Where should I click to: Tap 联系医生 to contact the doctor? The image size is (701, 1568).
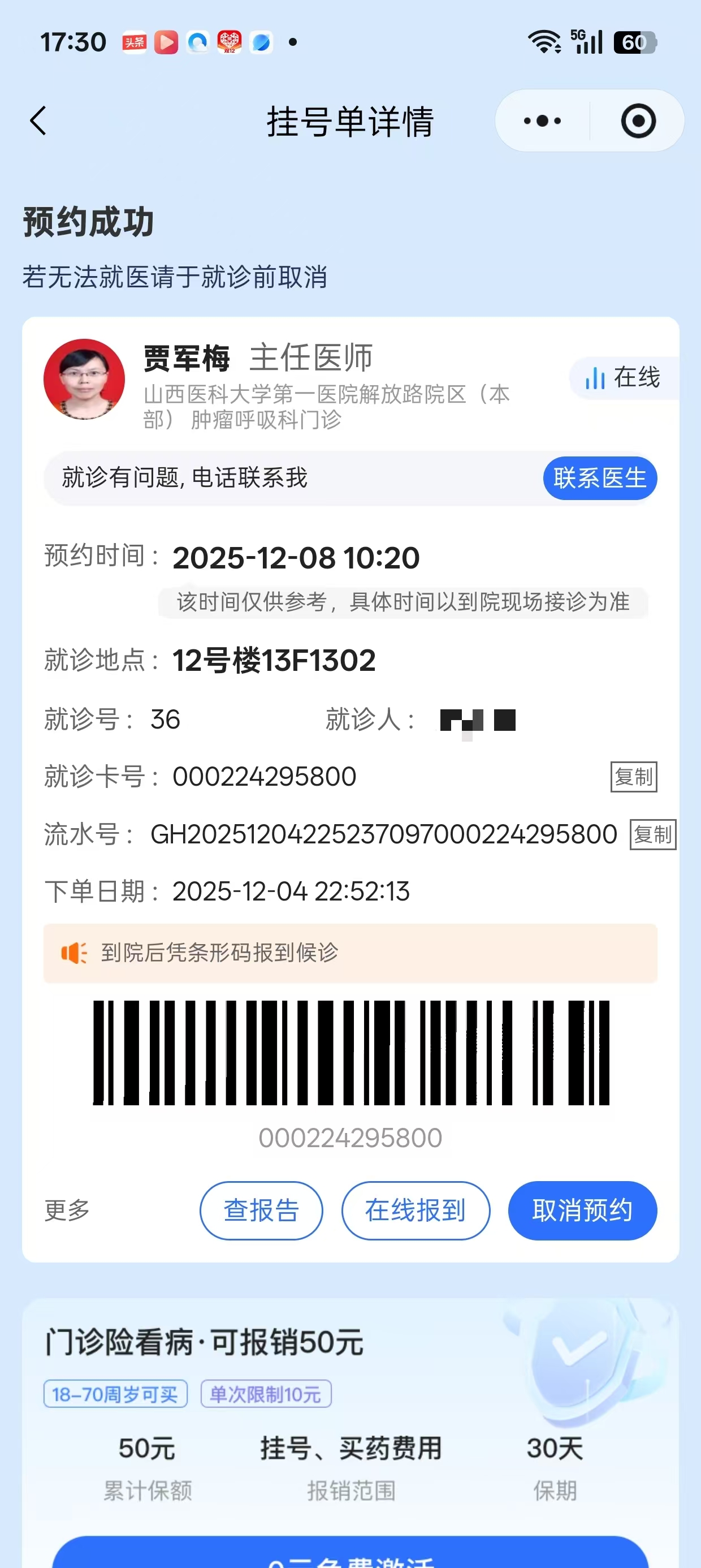[599, 478]
